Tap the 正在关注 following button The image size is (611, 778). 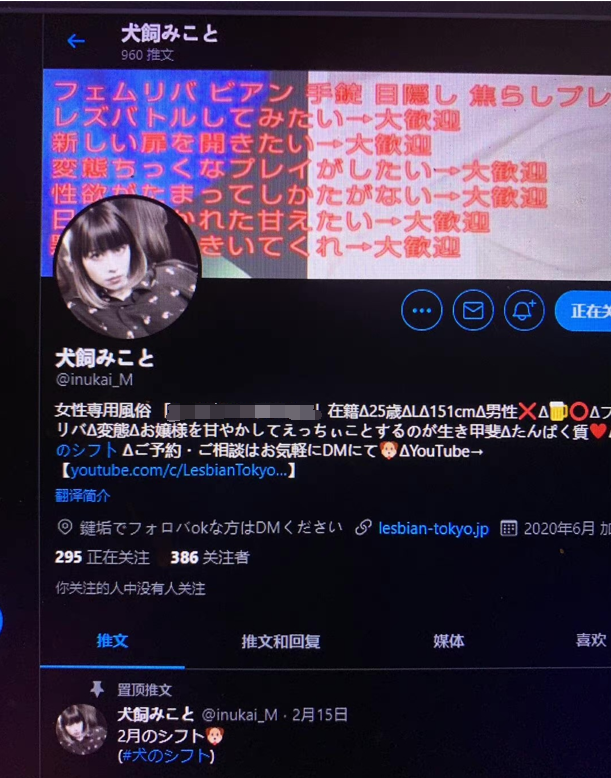586,311
